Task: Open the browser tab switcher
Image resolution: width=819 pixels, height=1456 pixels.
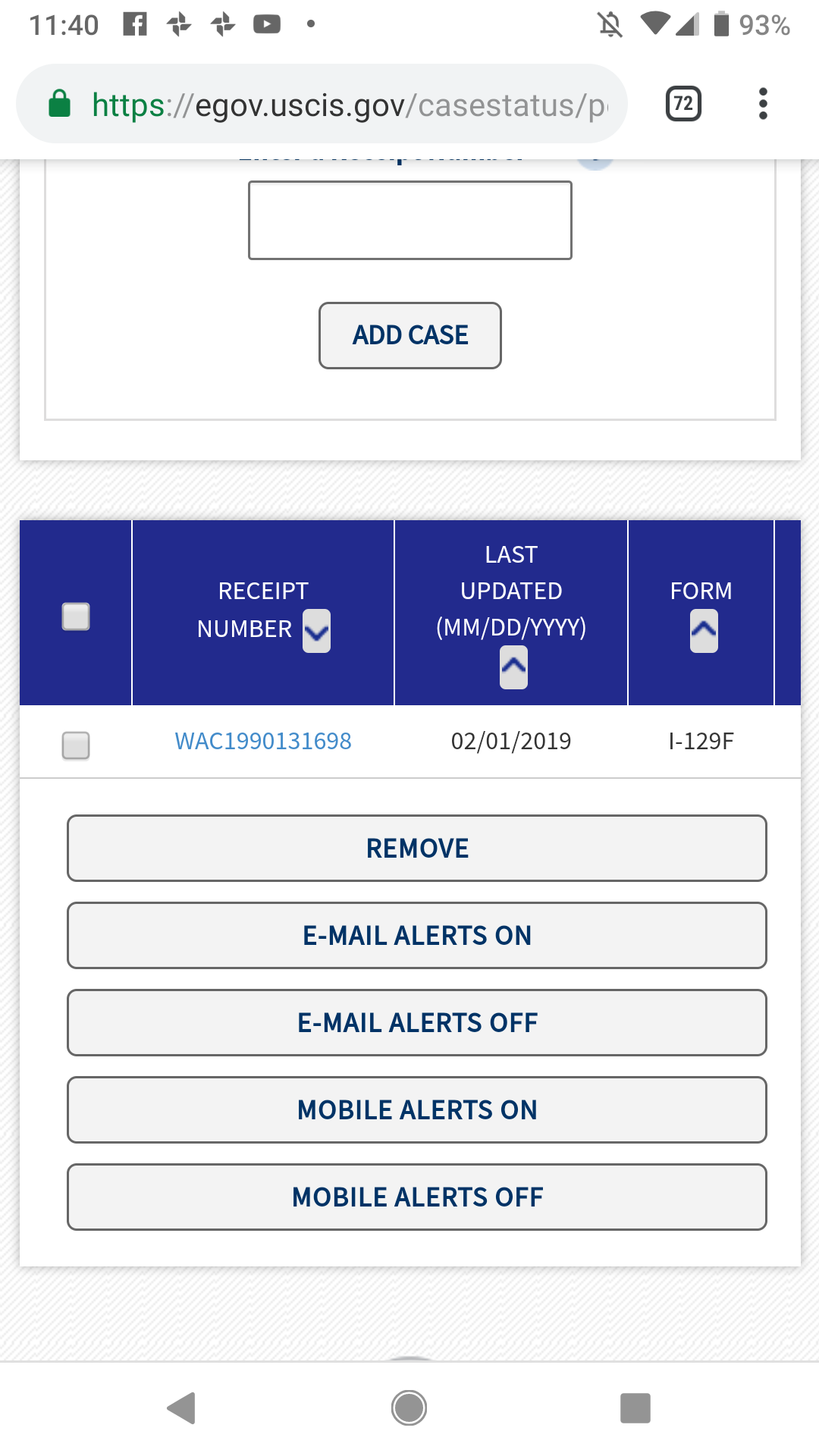Action: click(x=683, y=104)
